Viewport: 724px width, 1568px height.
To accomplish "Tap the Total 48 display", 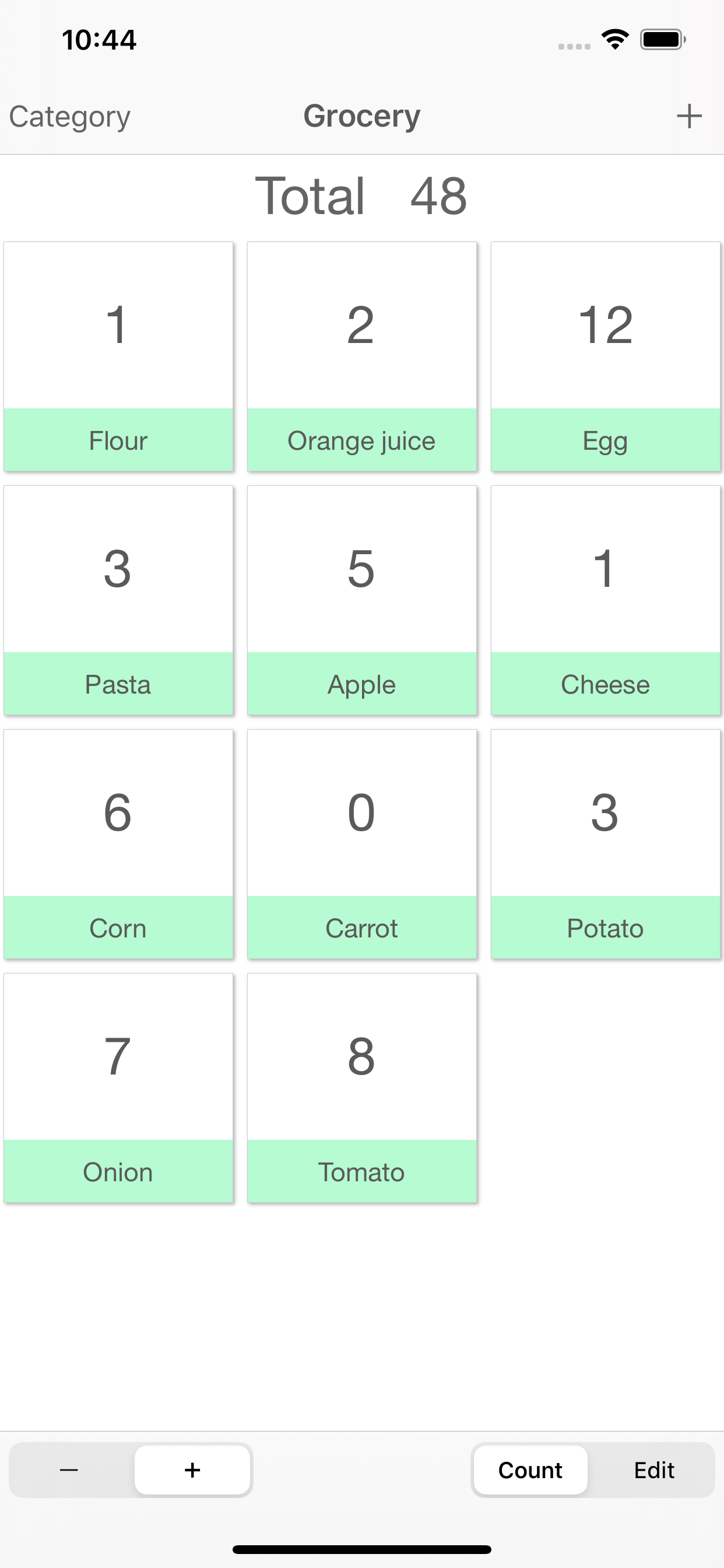I will (361, 196).
